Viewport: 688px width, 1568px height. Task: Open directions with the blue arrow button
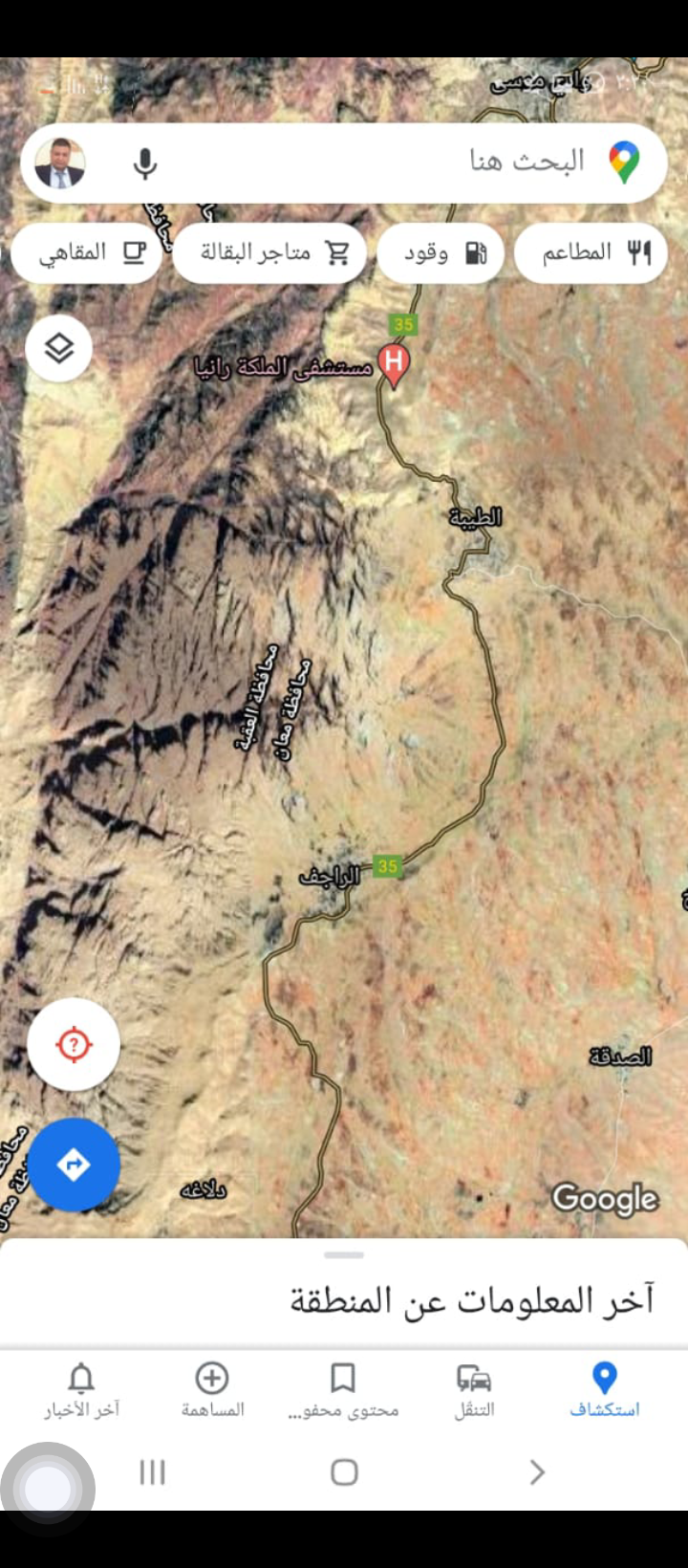click(x=74, y=1165)
